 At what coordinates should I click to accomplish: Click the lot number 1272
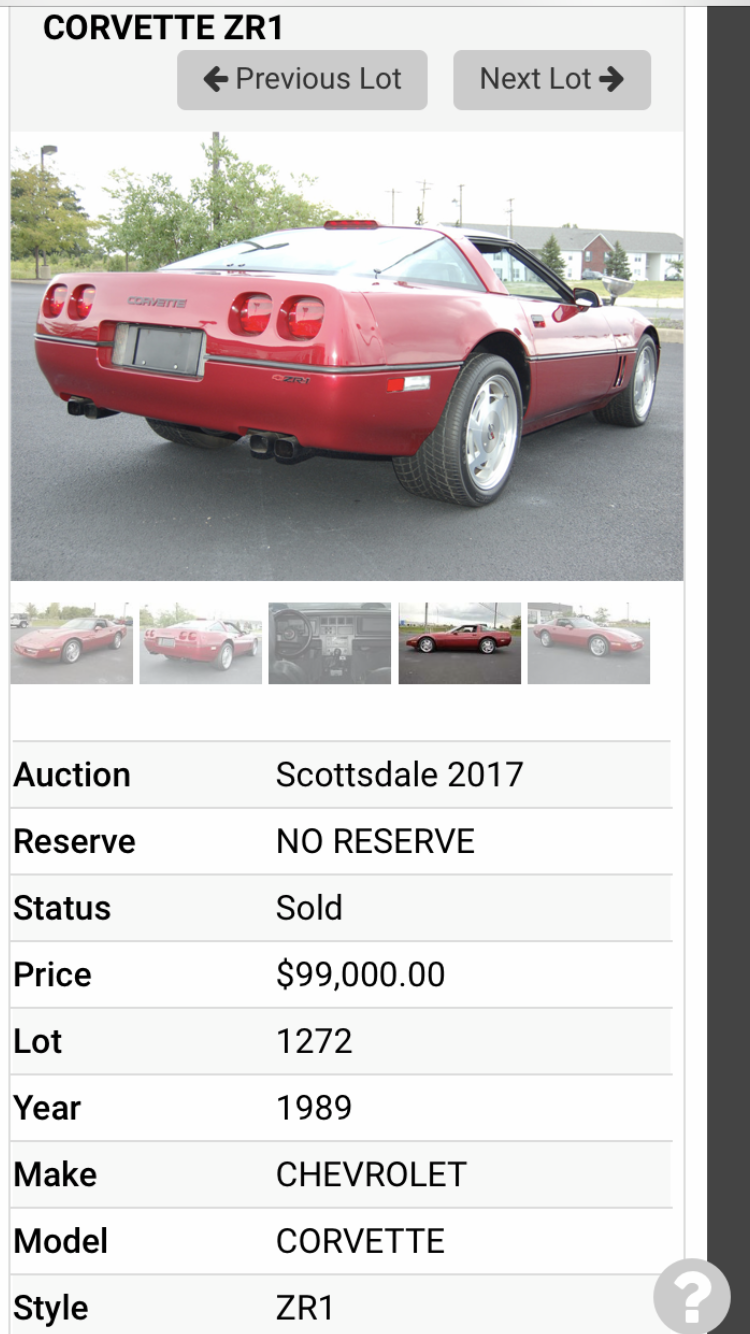point(314,1041)
